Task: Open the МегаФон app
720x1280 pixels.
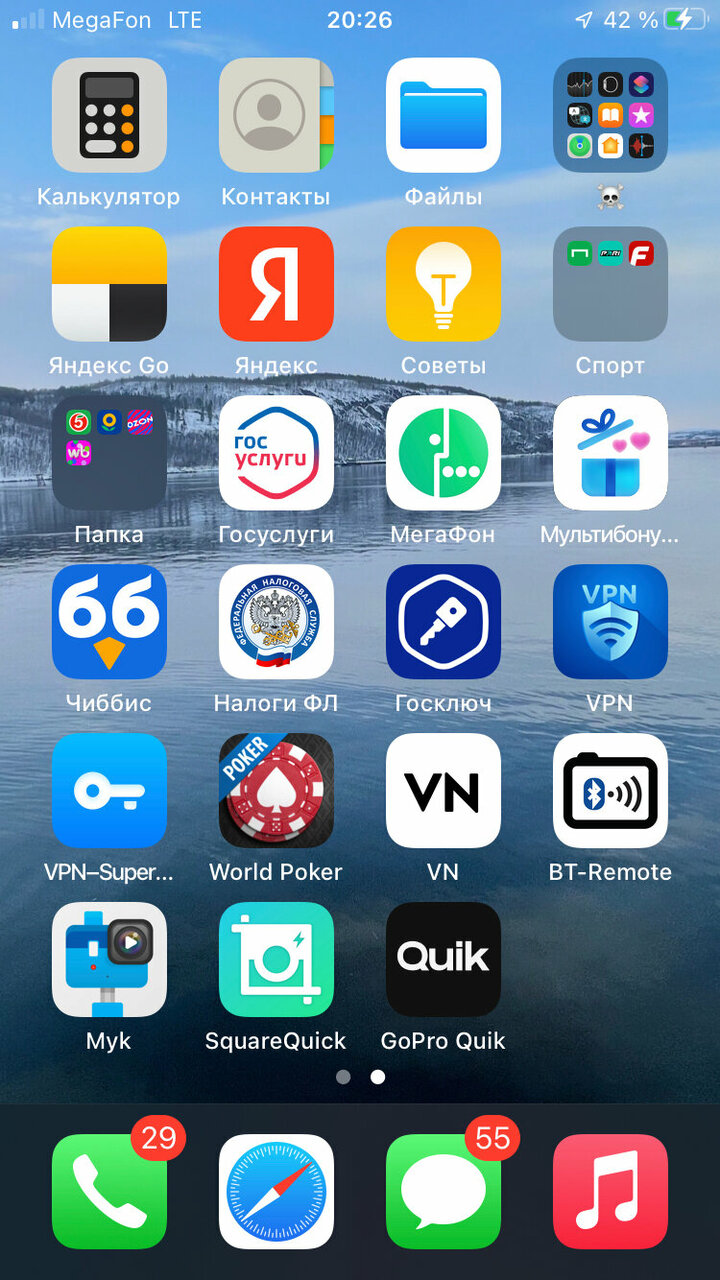Action: (x=443, y=453)
